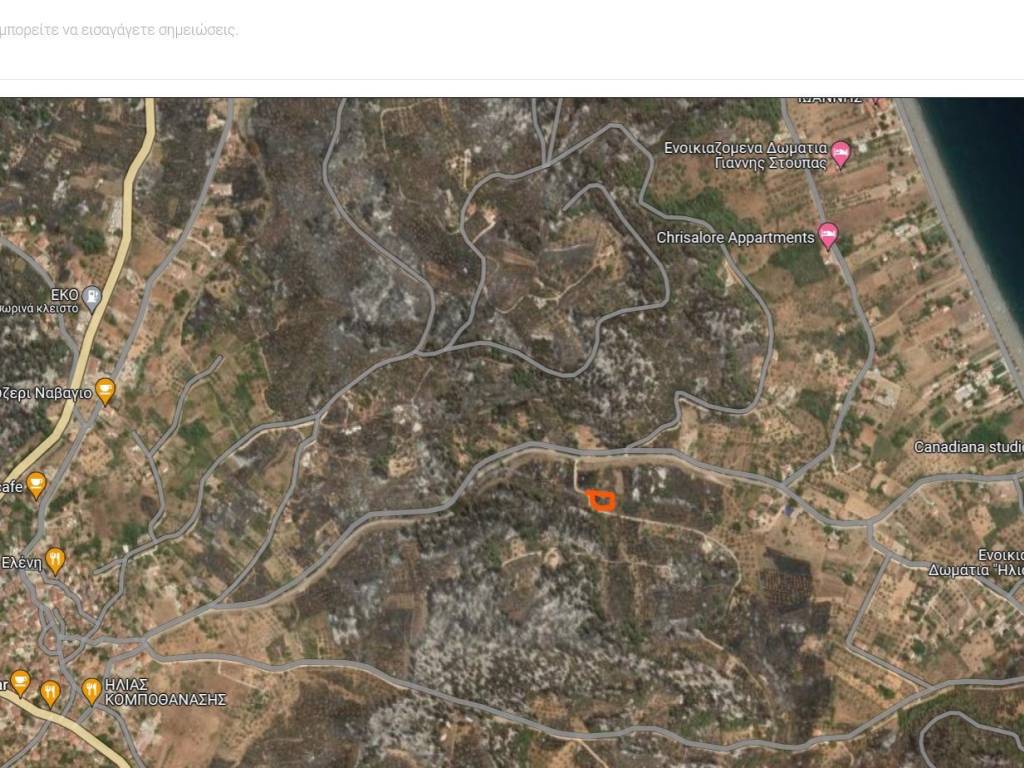The image size is (1024, 768).
Task: Select the Ναβάγιο cafe marker
Action: [x=105, y=391]
